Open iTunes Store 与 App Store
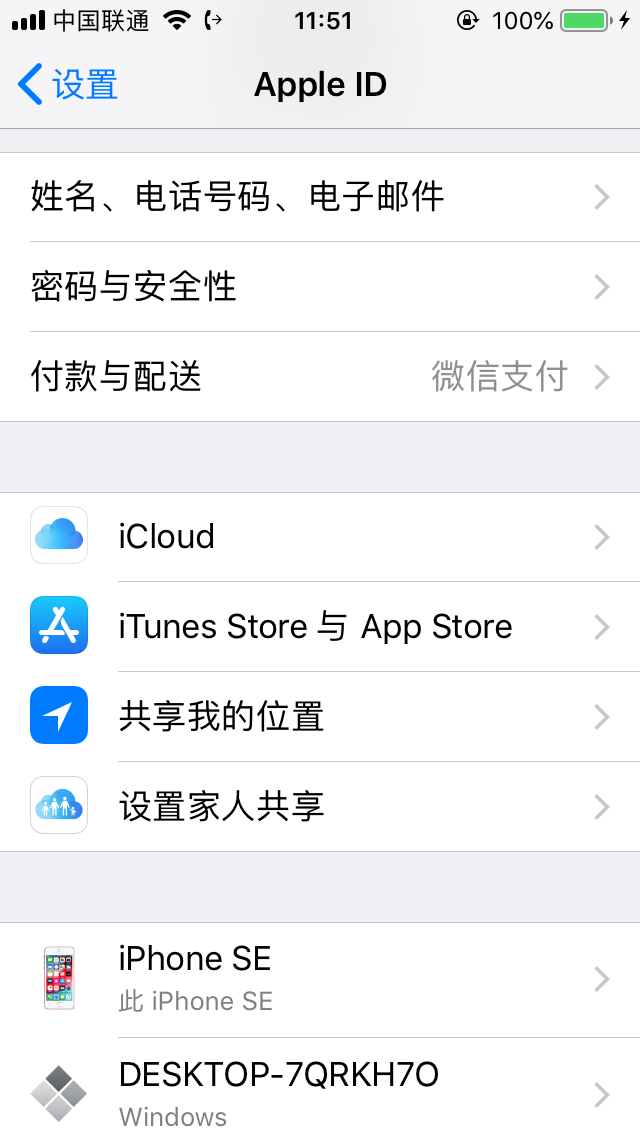 320,627
